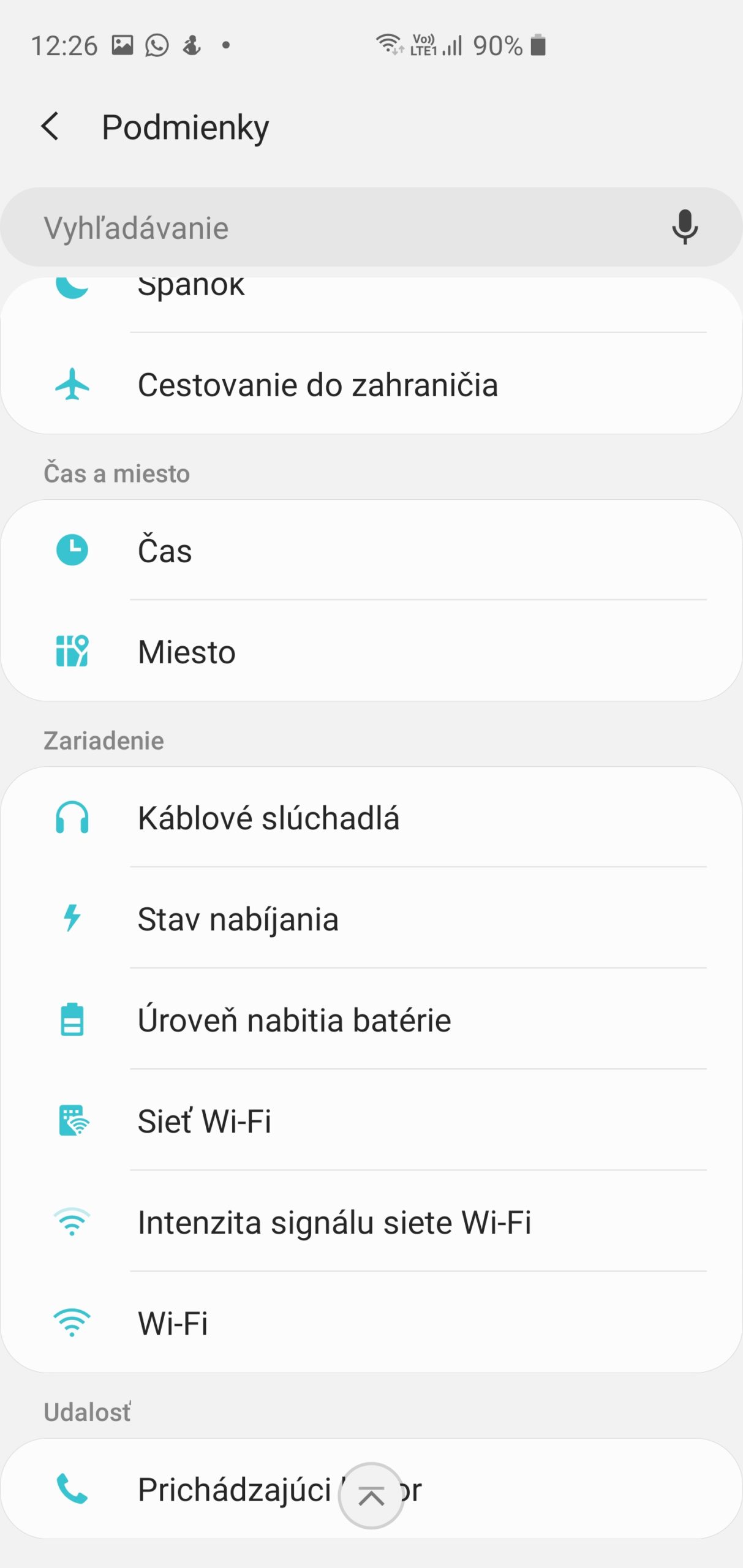Select the clock icon beside Čas
743x1568 pixels.
72,549
